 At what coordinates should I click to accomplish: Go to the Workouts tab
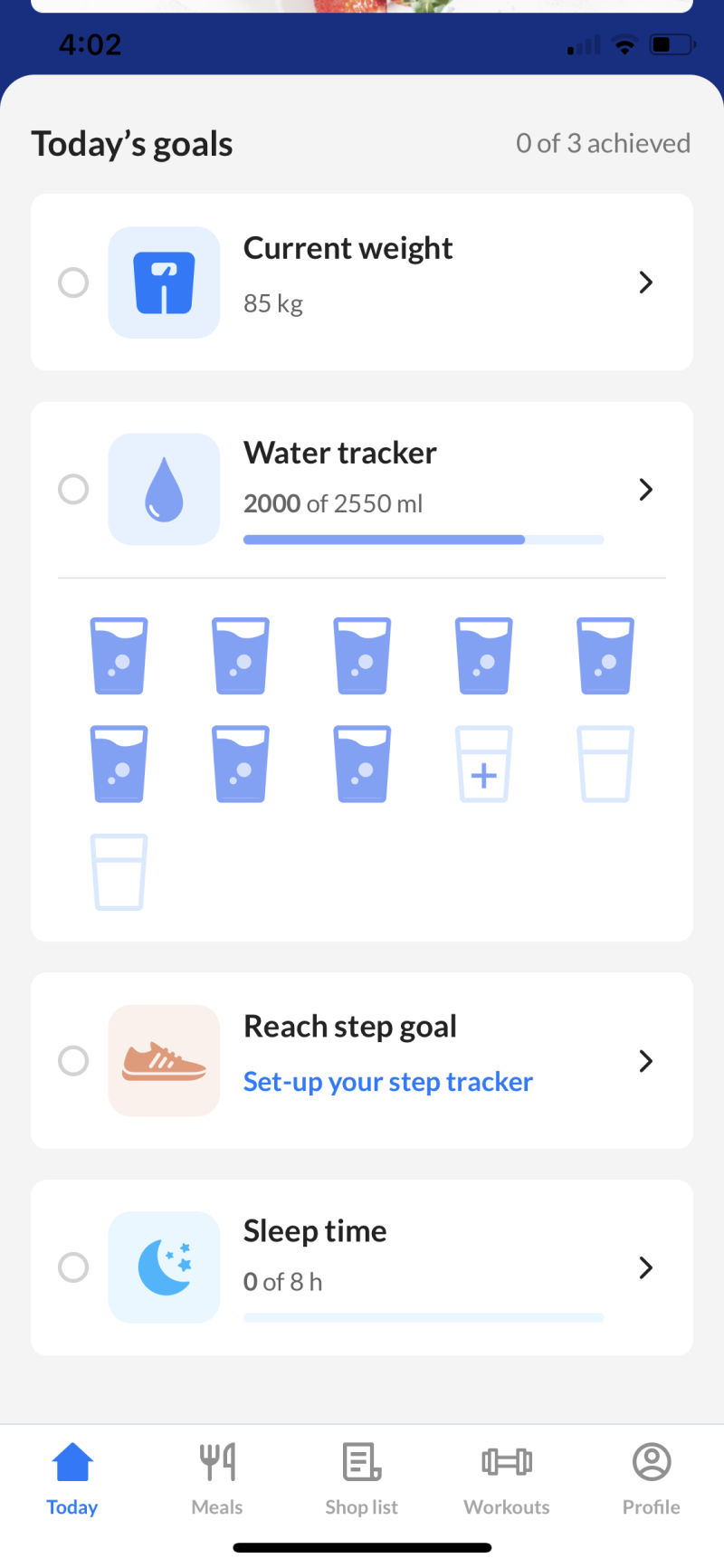[x=507, y=1479]
